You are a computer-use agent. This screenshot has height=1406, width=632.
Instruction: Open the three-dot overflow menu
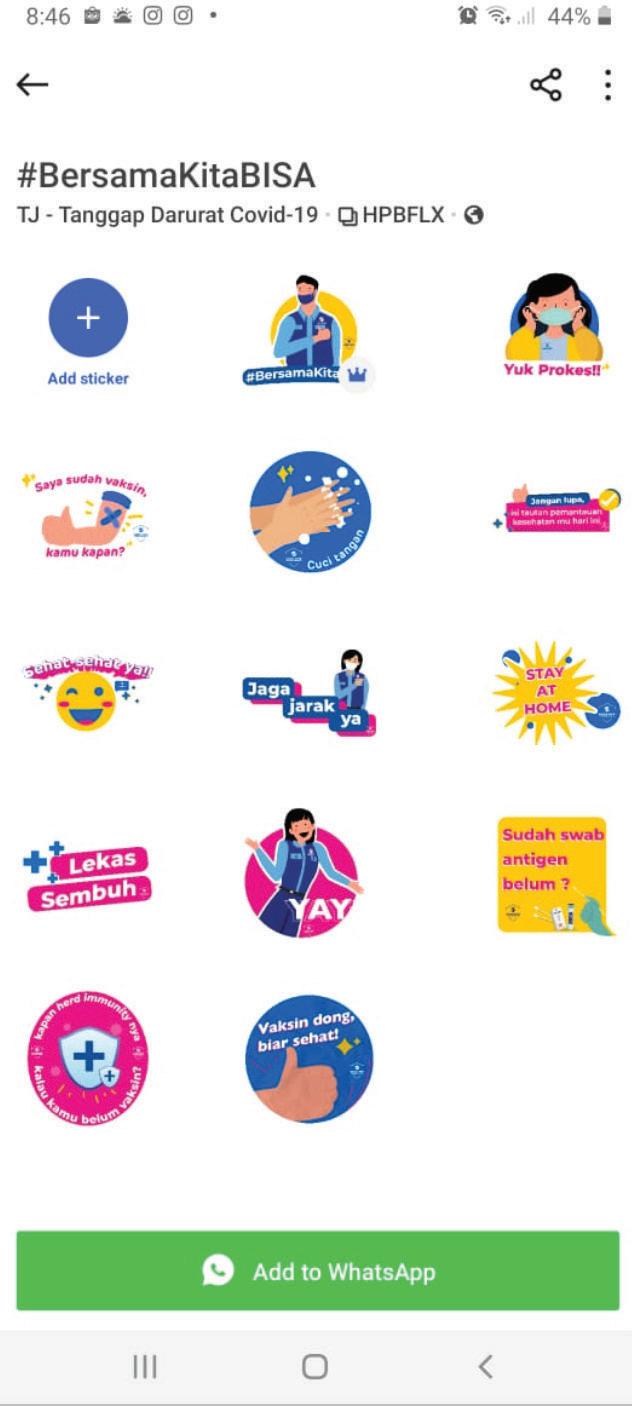pyautogui.click(x=607, y=85)
